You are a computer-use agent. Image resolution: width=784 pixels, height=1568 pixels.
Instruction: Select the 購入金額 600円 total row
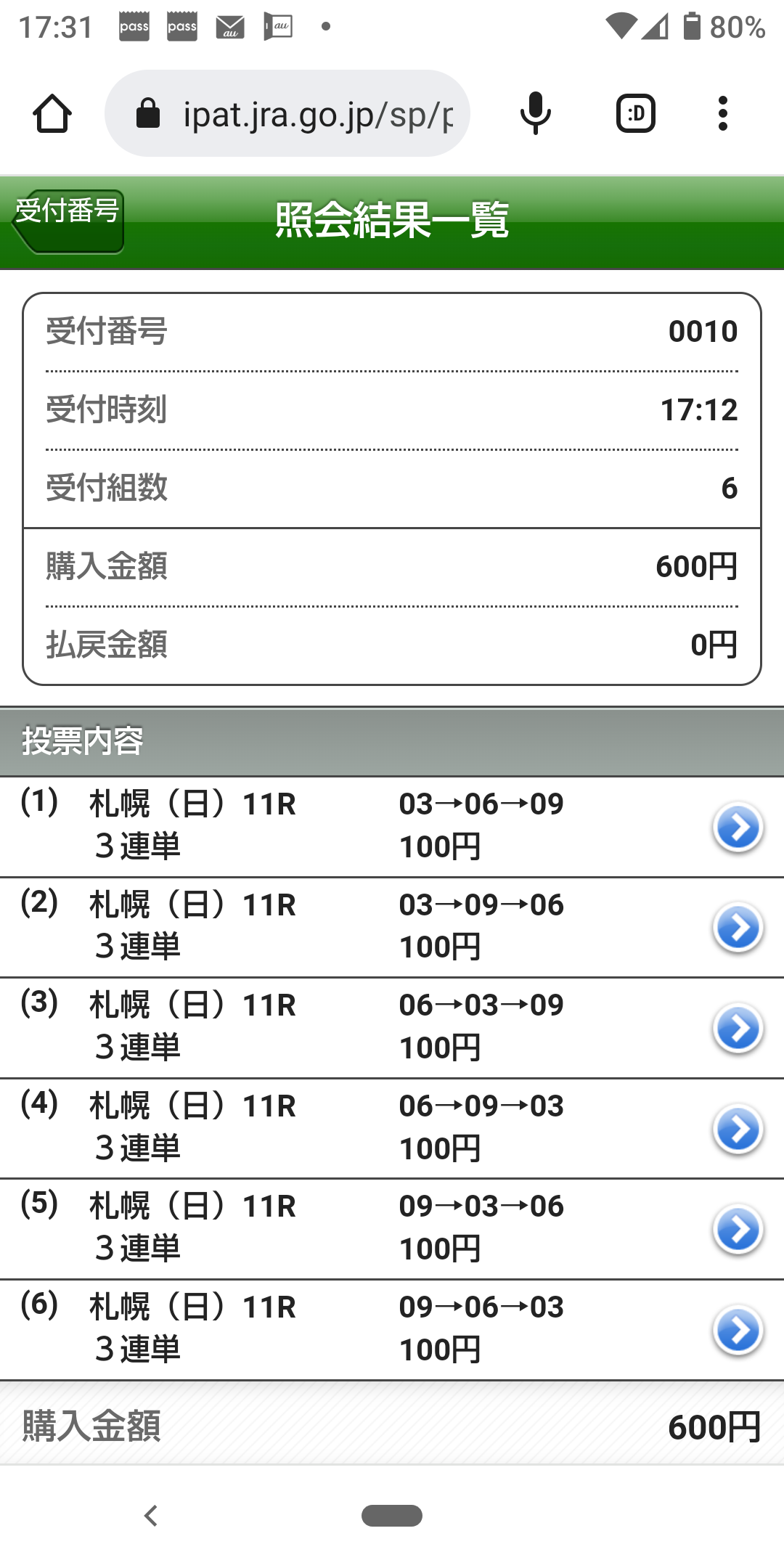[x=392, y=1429]
